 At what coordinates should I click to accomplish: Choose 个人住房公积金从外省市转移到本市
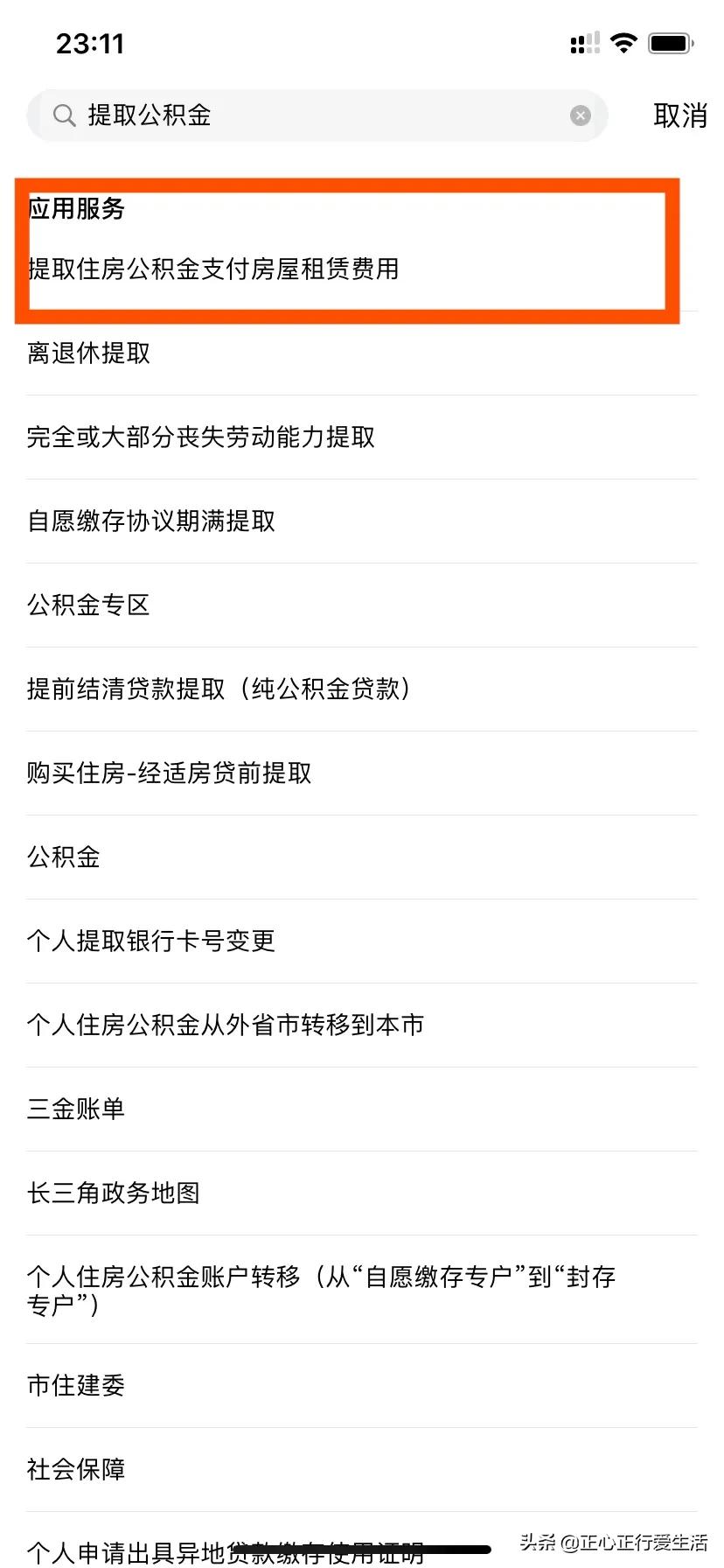[226, 1025]
